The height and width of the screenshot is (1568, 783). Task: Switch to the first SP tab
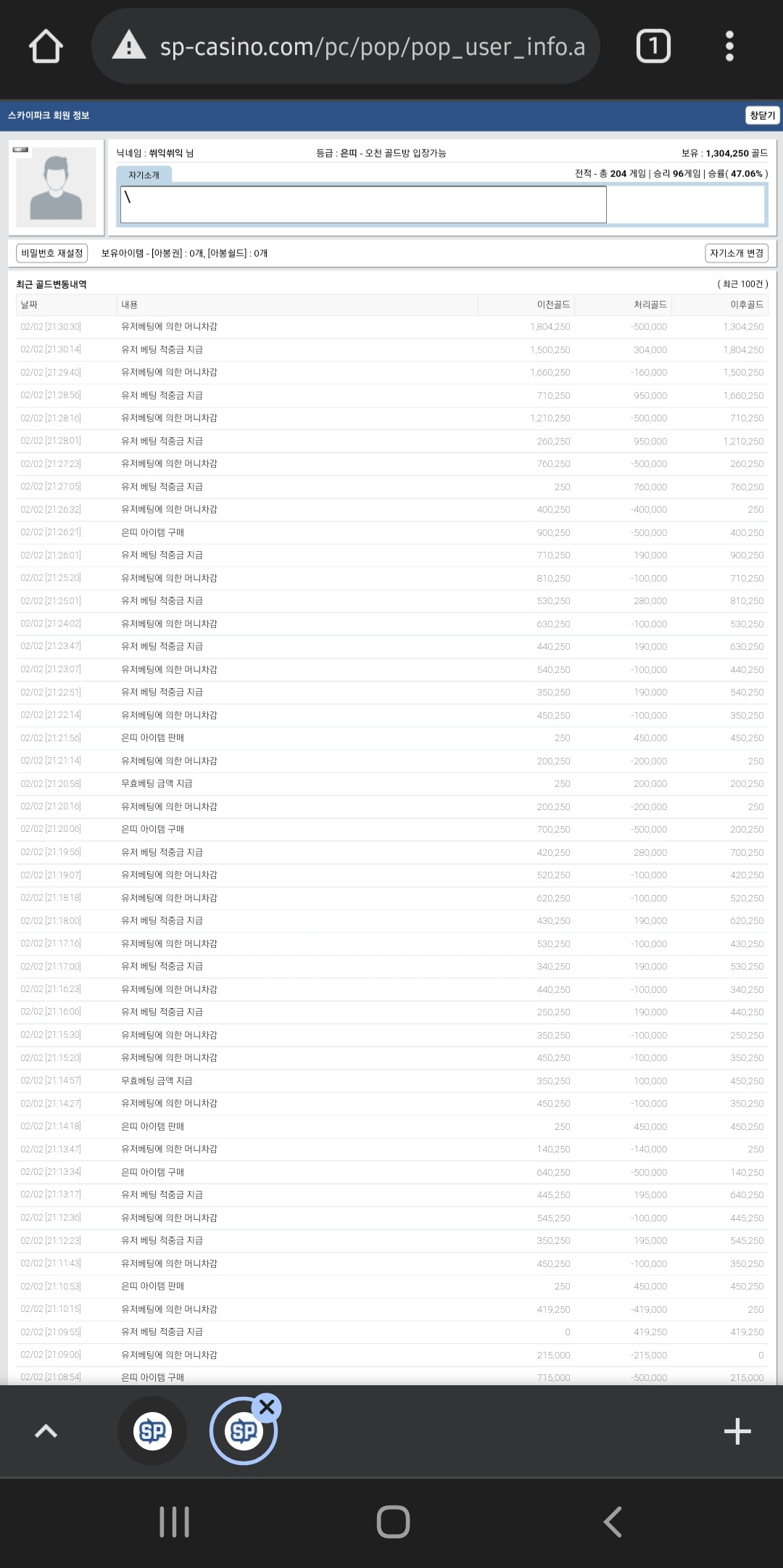tap(152, 1431)
